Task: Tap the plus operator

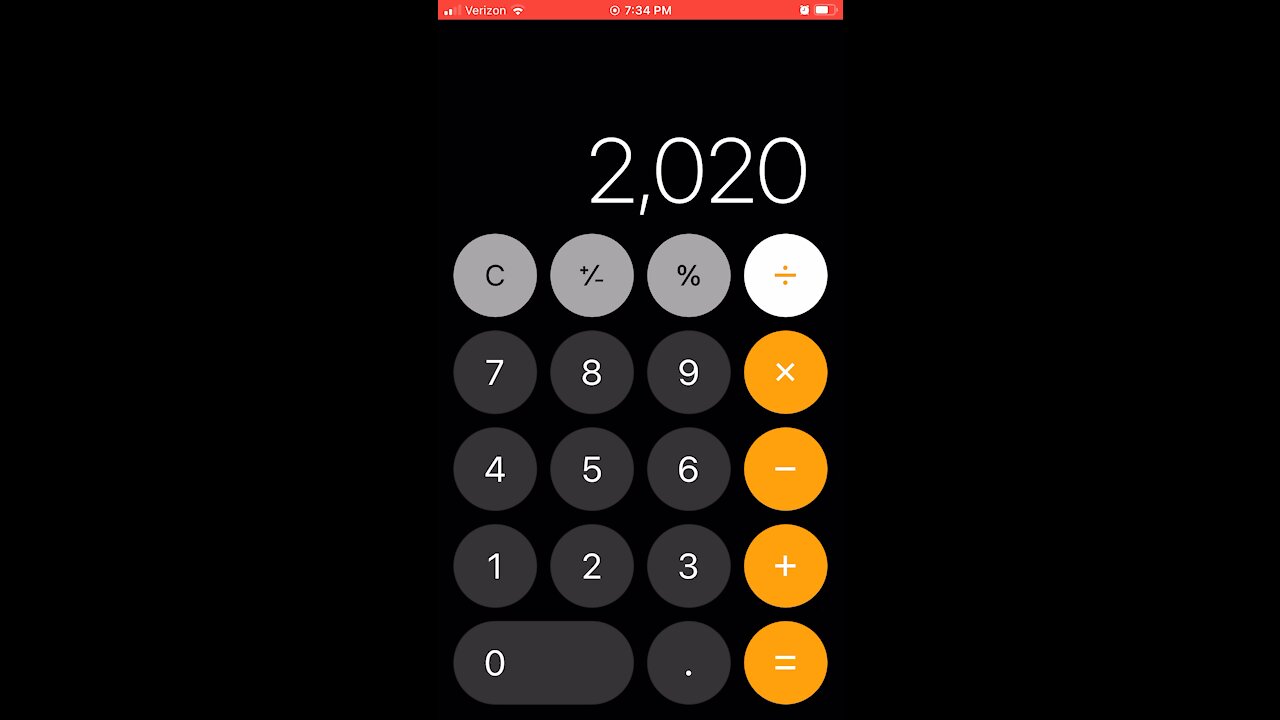Action: [785, 566]
